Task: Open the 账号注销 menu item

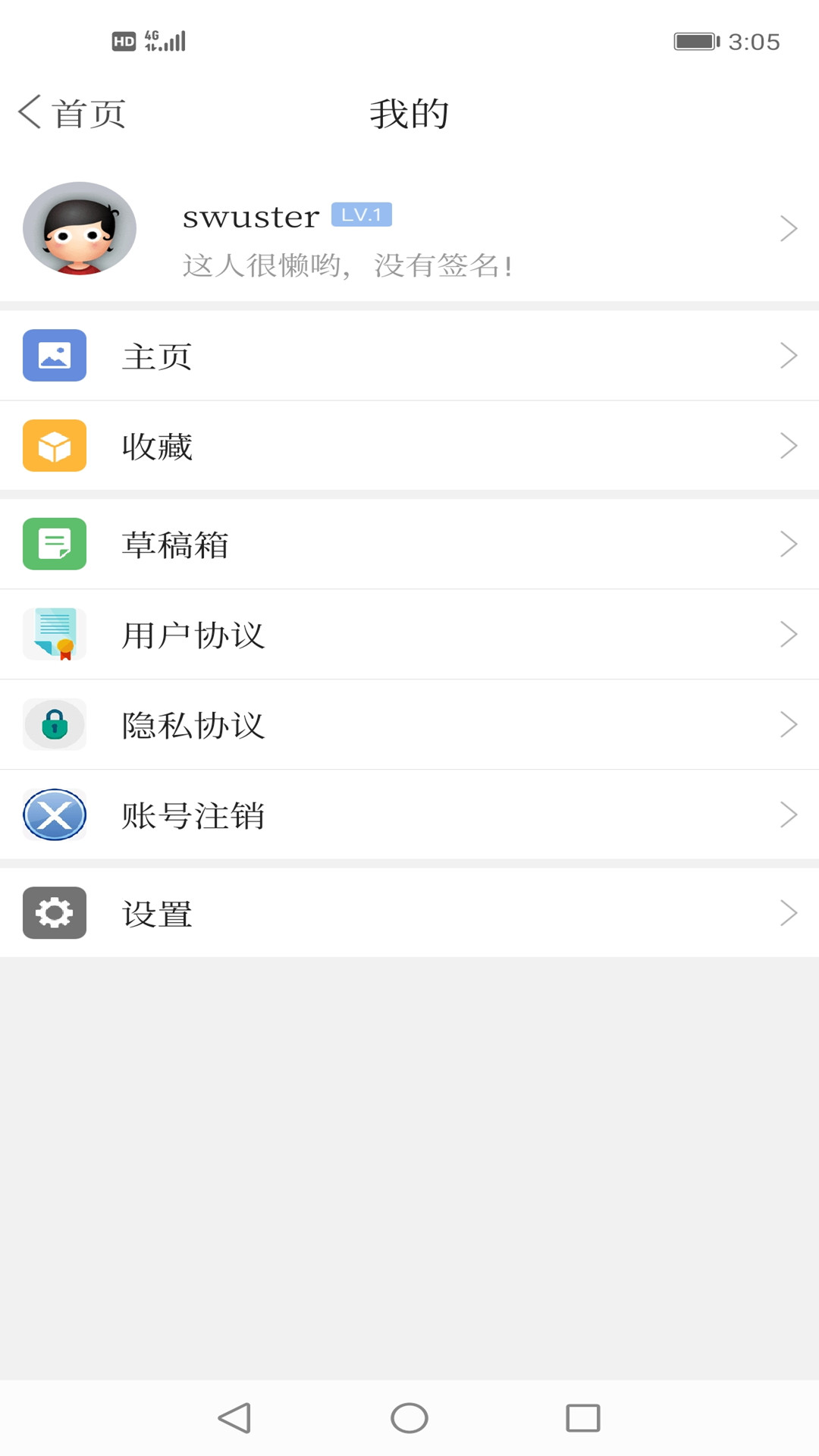Action: coord(193,815)
